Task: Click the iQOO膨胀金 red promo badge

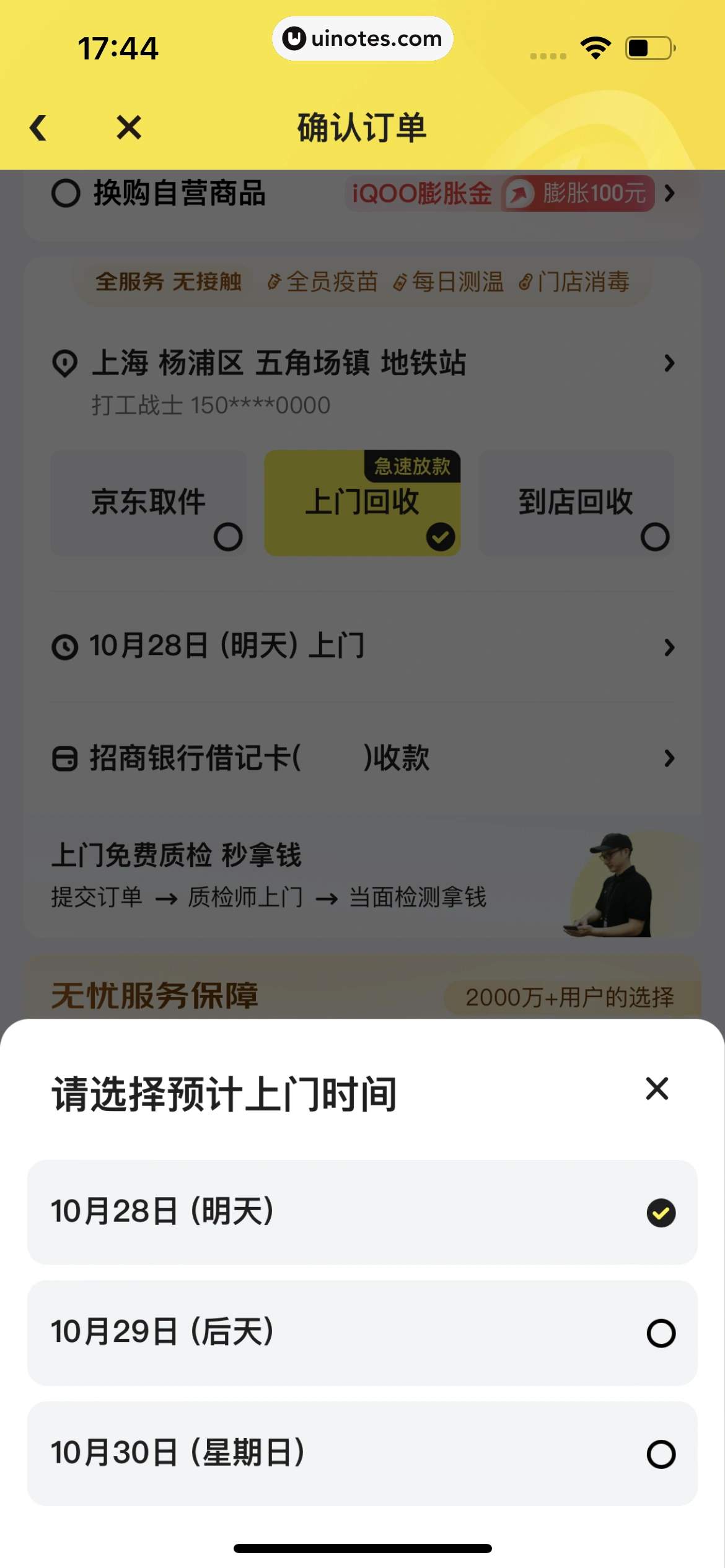Action: pyautogui.click(x=499, y=194)
